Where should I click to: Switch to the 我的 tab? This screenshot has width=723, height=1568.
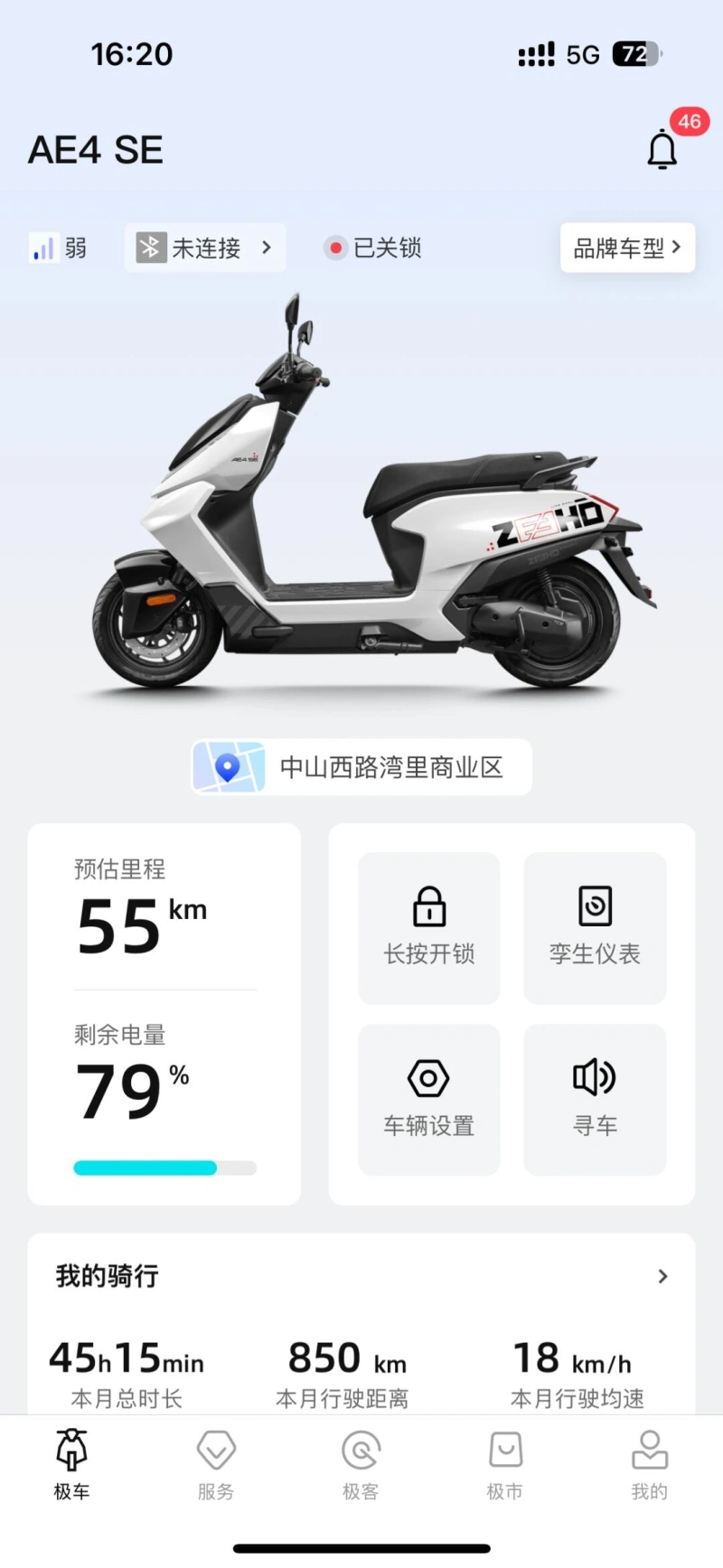click(649, 1465)
